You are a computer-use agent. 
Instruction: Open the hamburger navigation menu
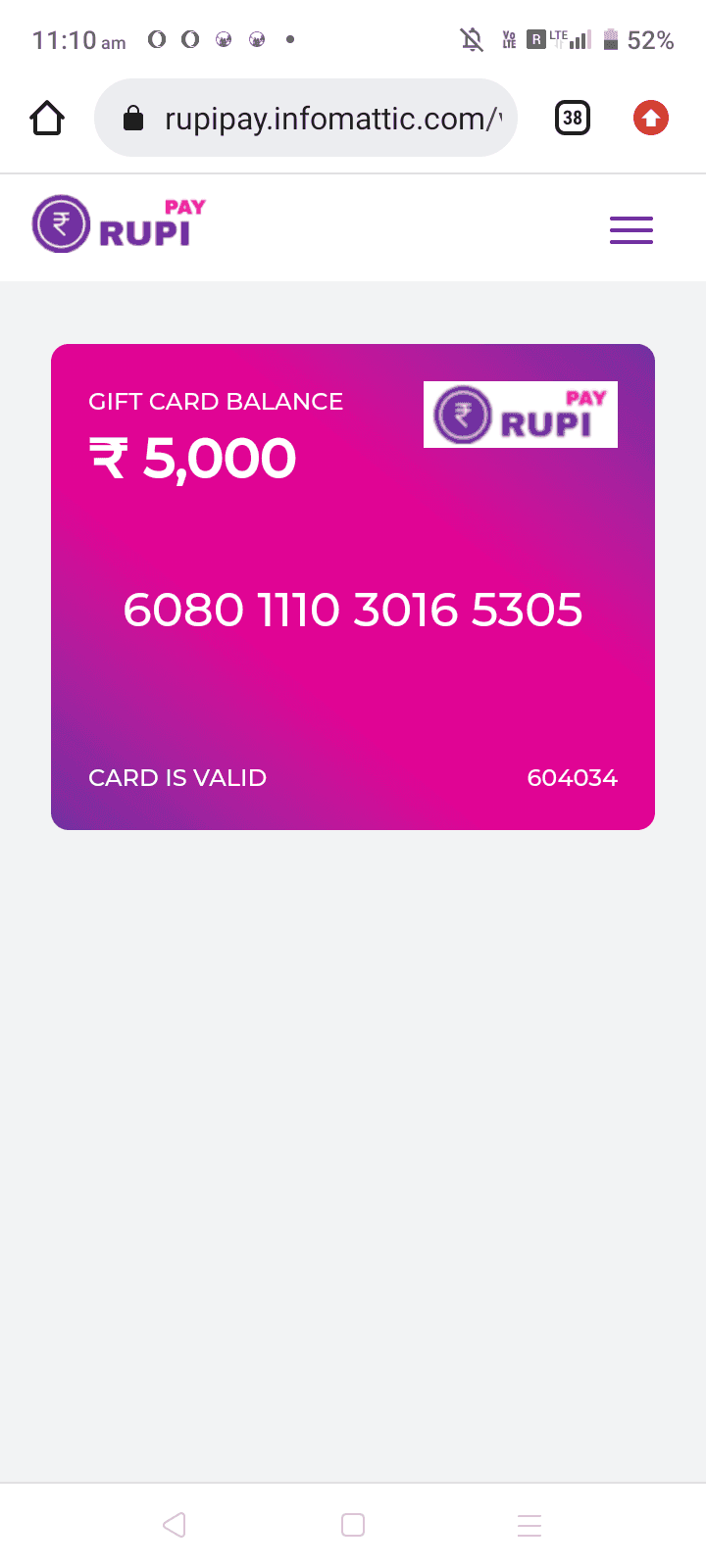(630, 229)
